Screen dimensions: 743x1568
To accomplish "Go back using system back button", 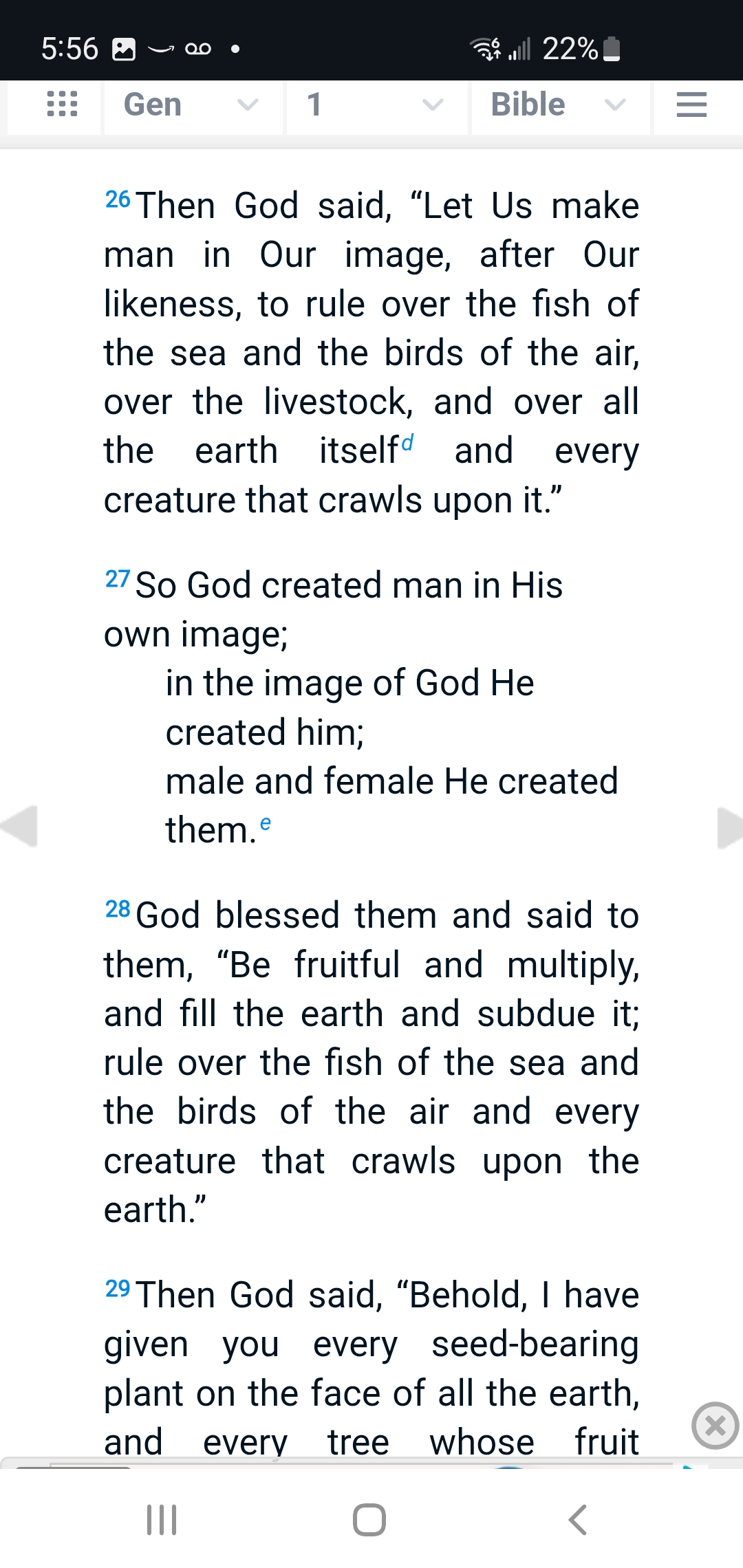I will 578,1520.
